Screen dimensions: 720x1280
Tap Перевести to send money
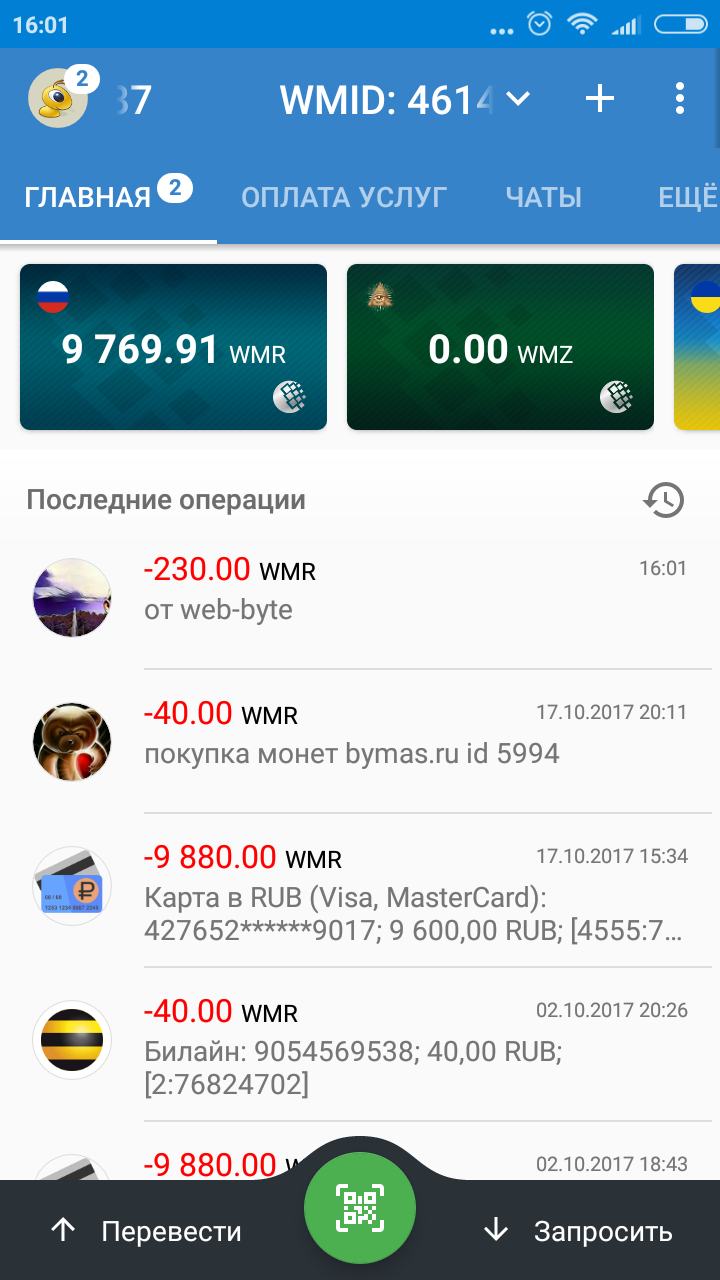pyautogui.click(x=147, y=1231)
